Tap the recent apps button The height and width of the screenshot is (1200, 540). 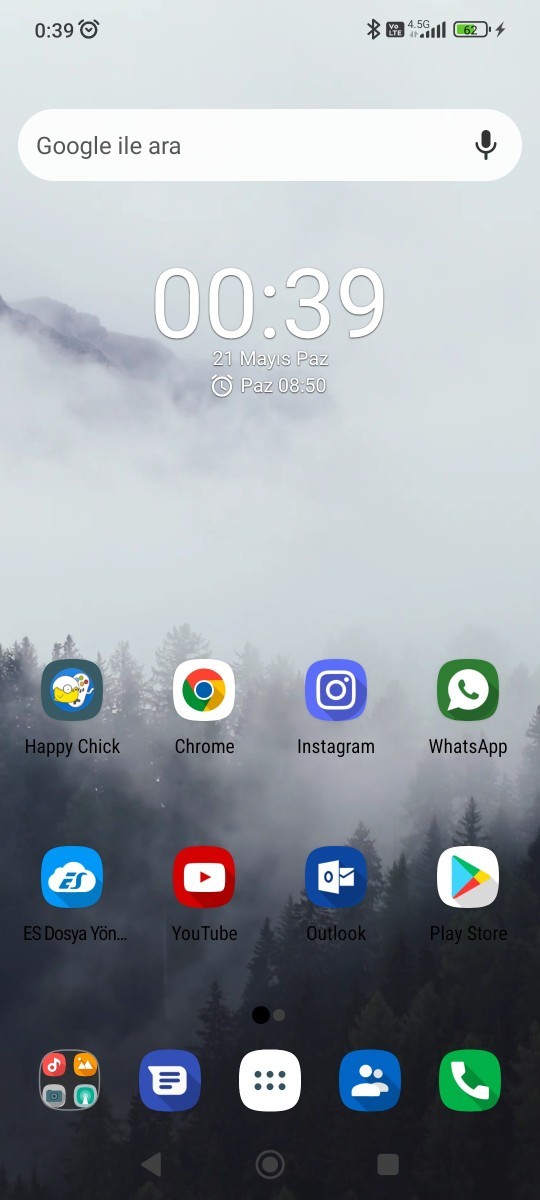(x=388, y=1164)
